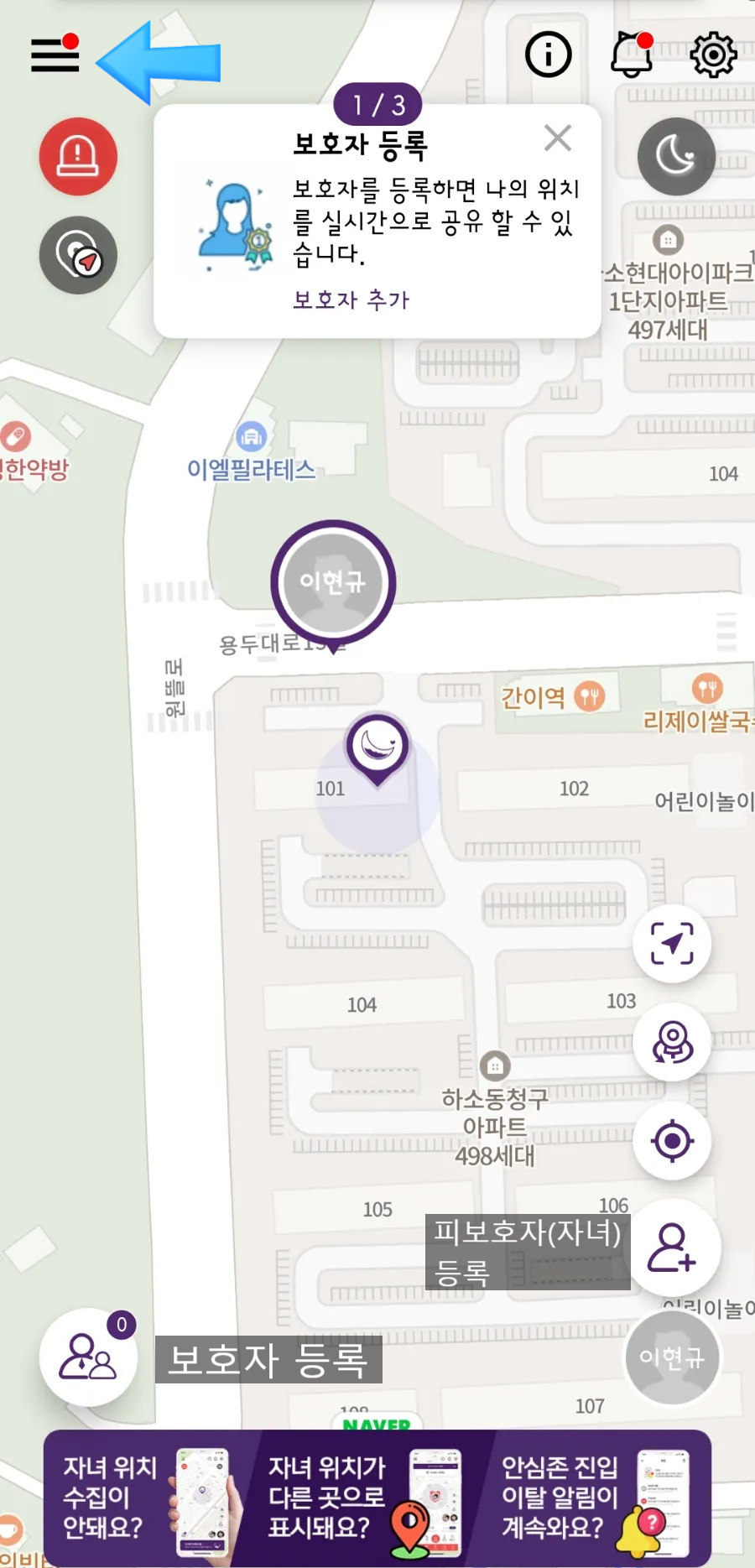
Task: Select the 이현규 profile marker on map
Action: [x=333, y=582]
